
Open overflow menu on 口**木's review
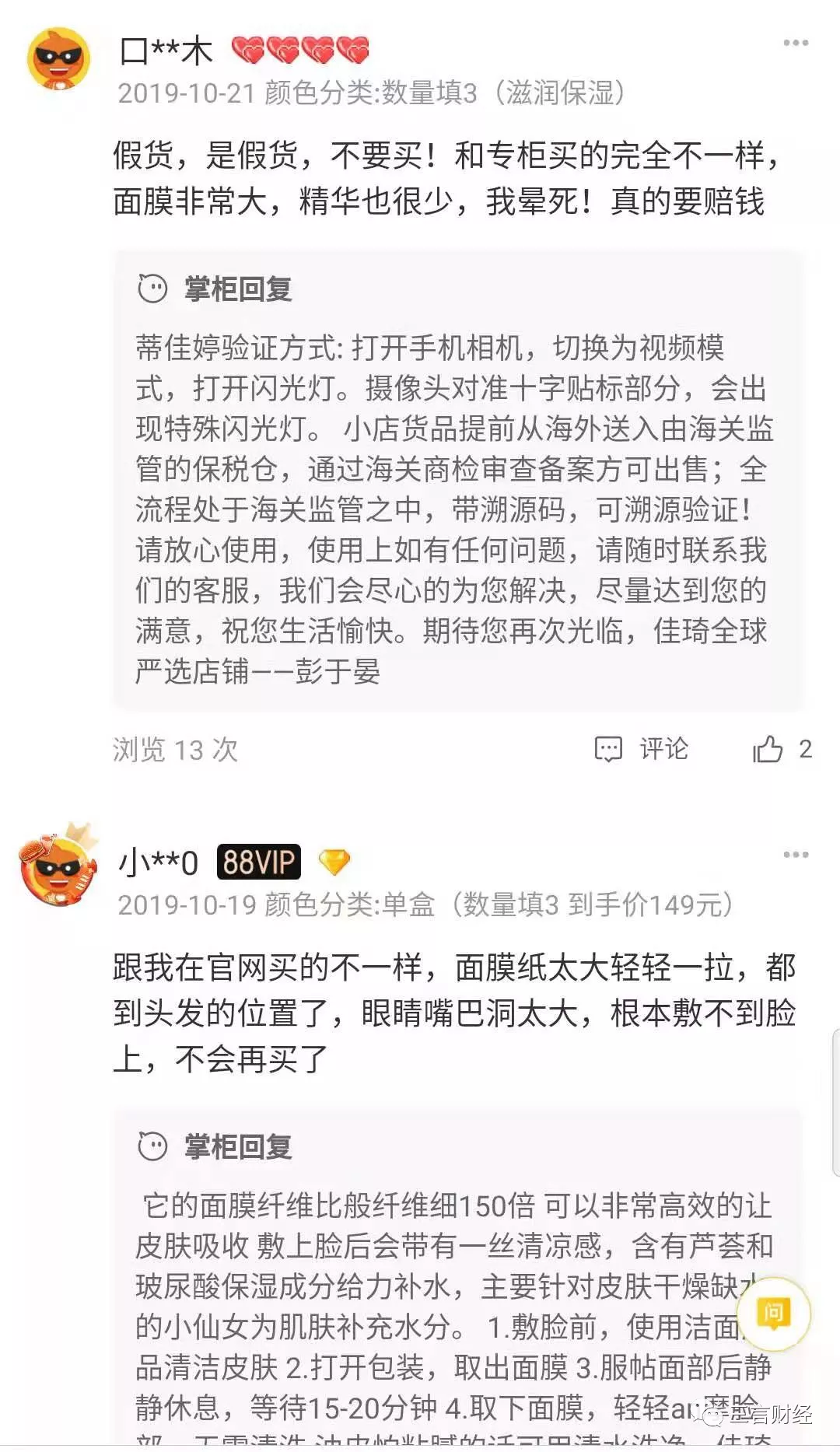tap(796, 43)
